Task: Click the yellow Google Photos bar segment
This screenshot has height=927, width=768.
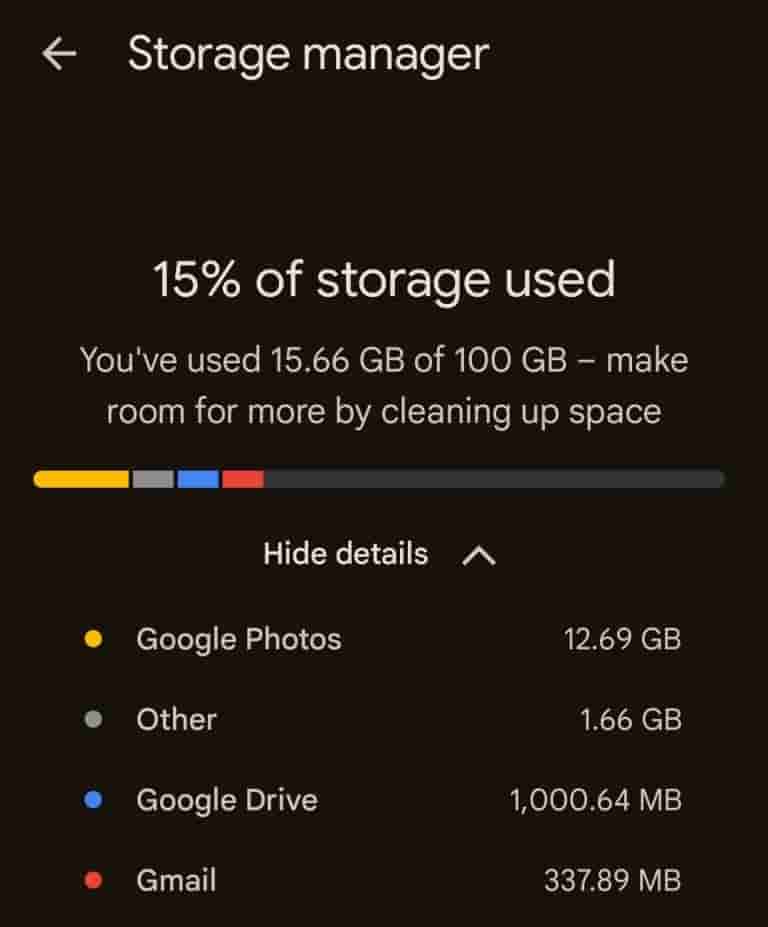Action: 80,478
